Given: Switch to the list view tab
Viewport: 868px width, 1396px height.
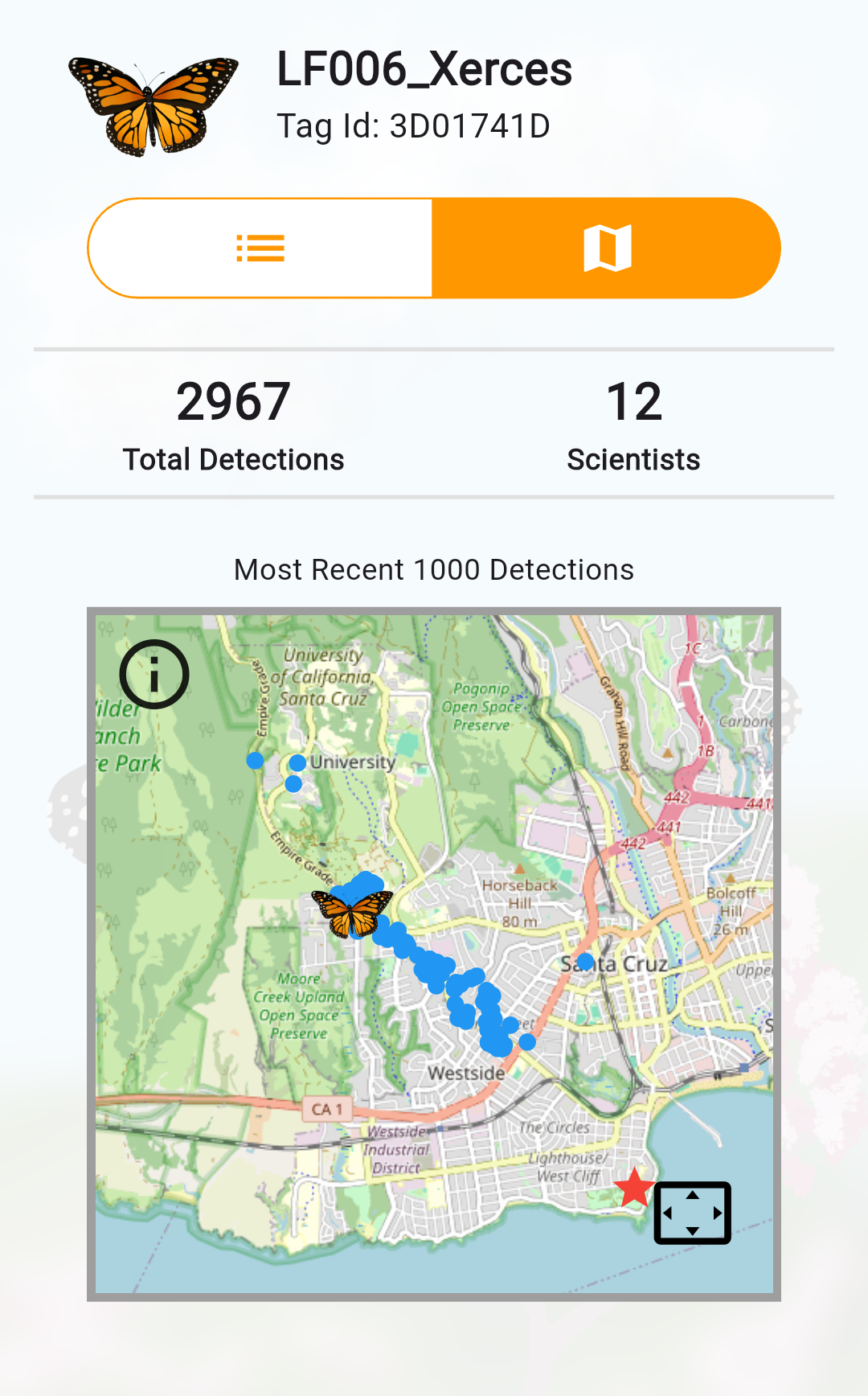Looking at the screenshot, I should coord(260,248).
